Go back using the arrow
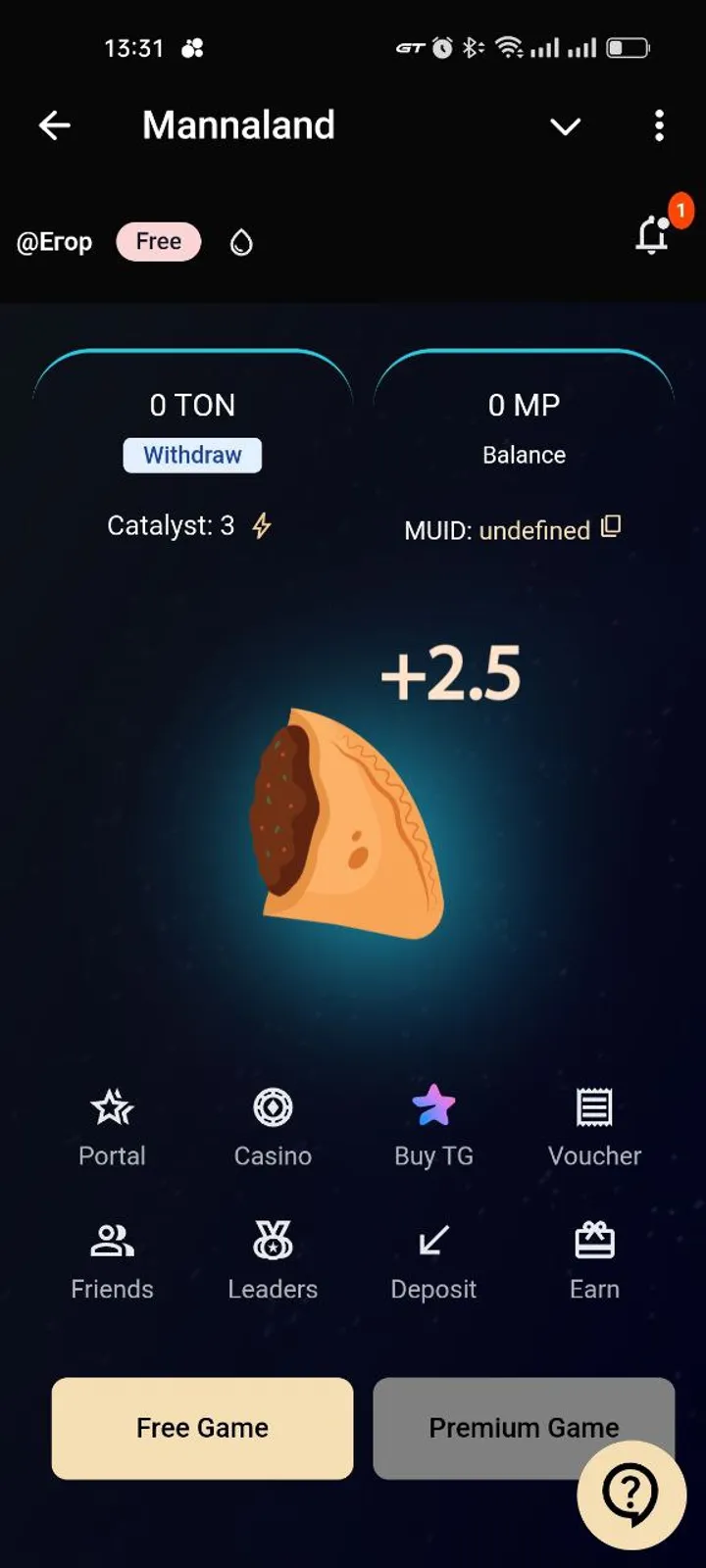This screenshot has width=706, height=1568. [54, 125]
